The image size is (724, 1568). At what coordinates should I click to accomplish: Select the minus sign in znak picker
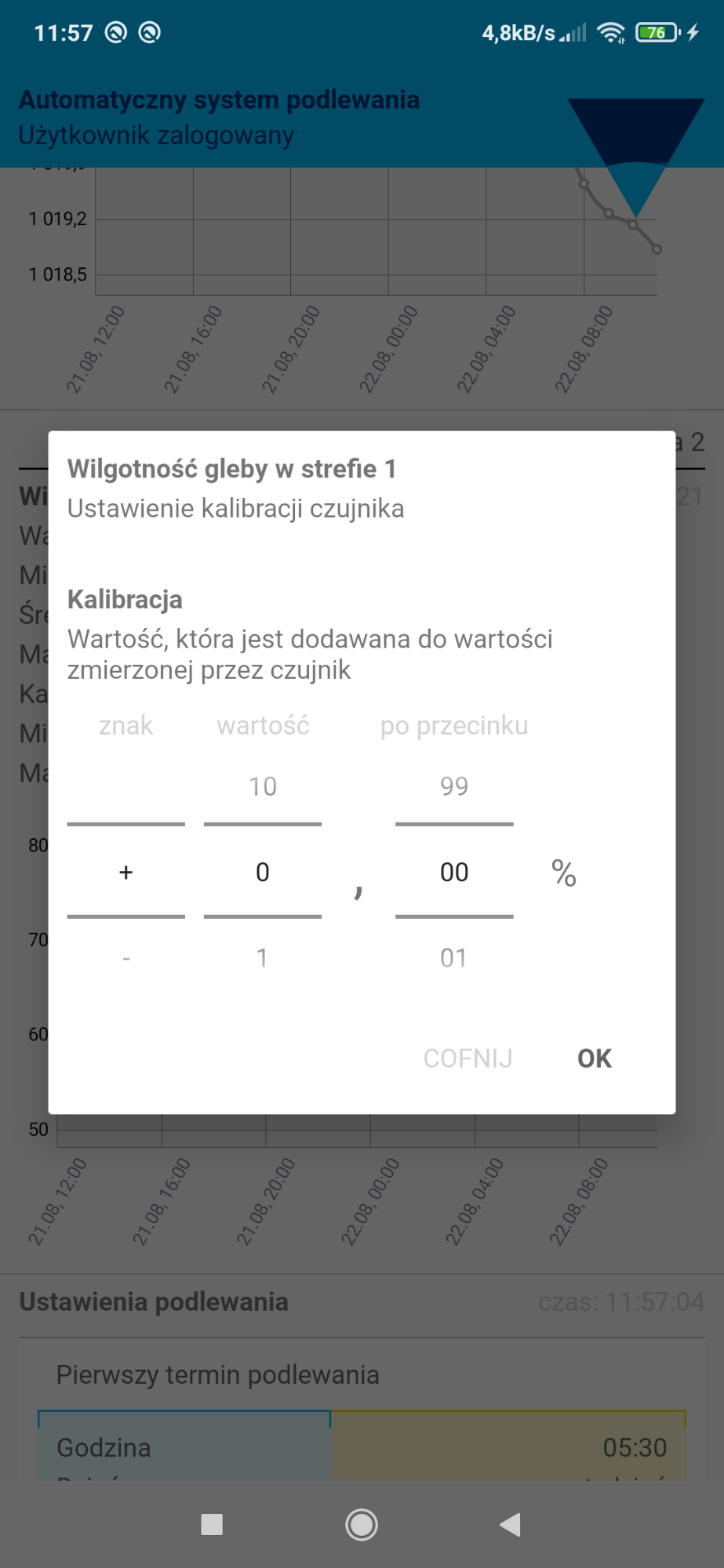click(x=126, y=958)
